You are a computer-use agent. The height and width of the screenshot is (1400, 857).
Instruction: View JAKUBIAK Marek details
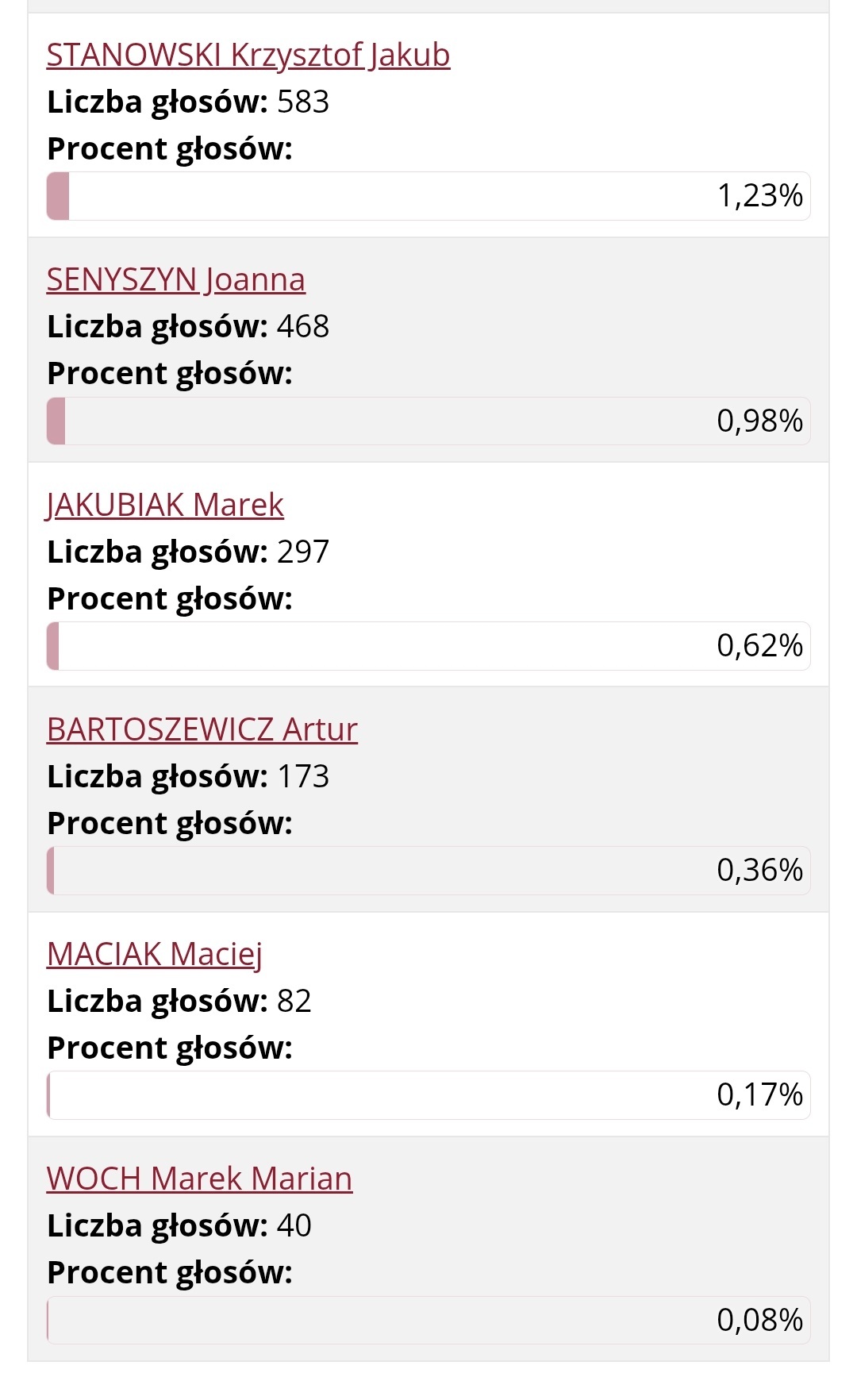tap(165, 505)
